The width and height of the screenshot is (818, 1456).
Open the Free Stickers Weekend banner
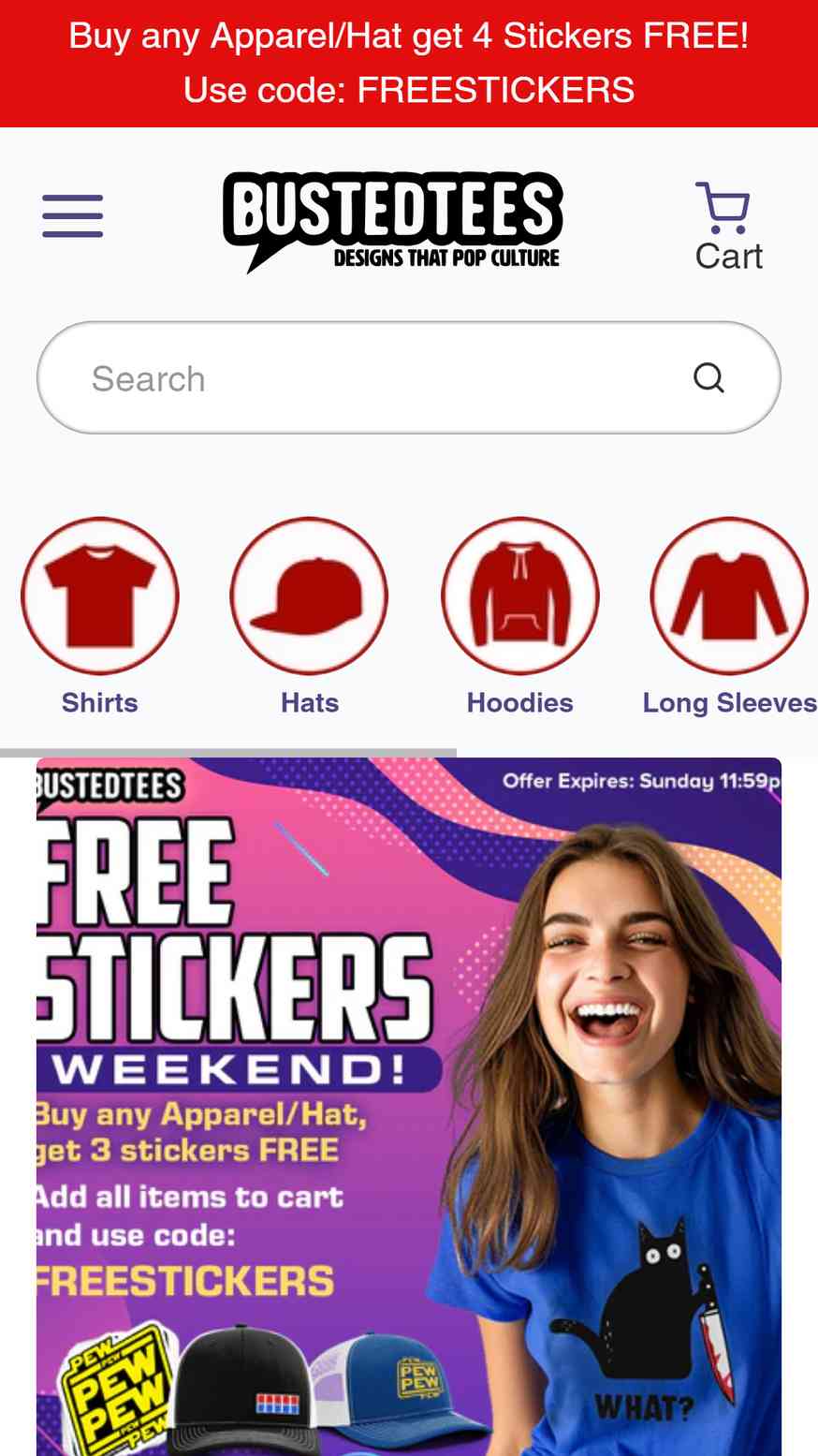(408, 1105)
